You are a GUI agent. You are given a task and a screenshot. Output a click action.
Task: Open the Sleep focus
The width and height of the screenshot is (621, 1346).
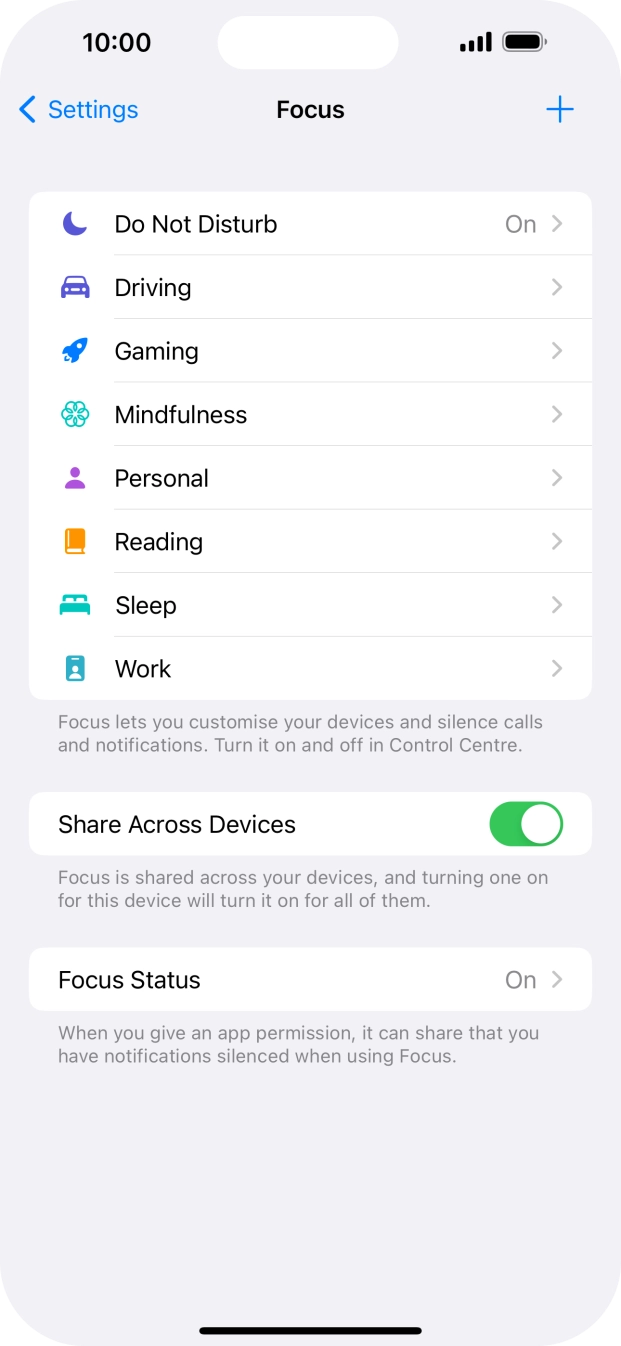point(310,605)
